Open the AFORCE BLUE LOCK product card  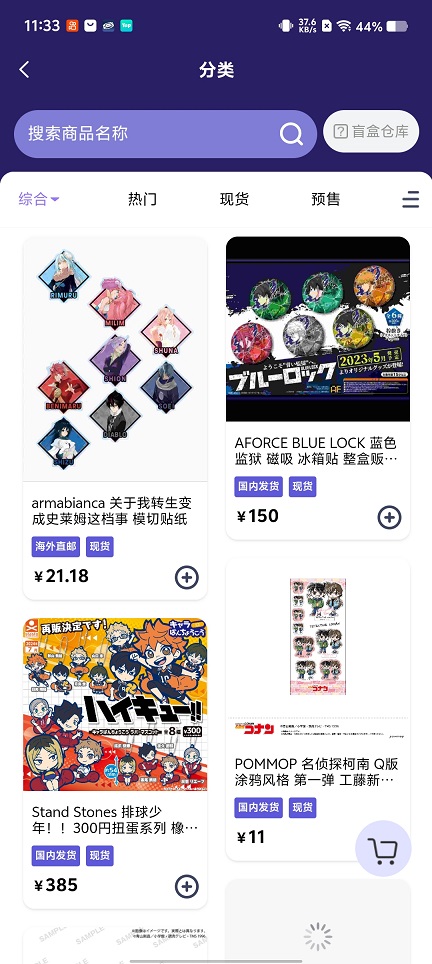pos(318,388)
